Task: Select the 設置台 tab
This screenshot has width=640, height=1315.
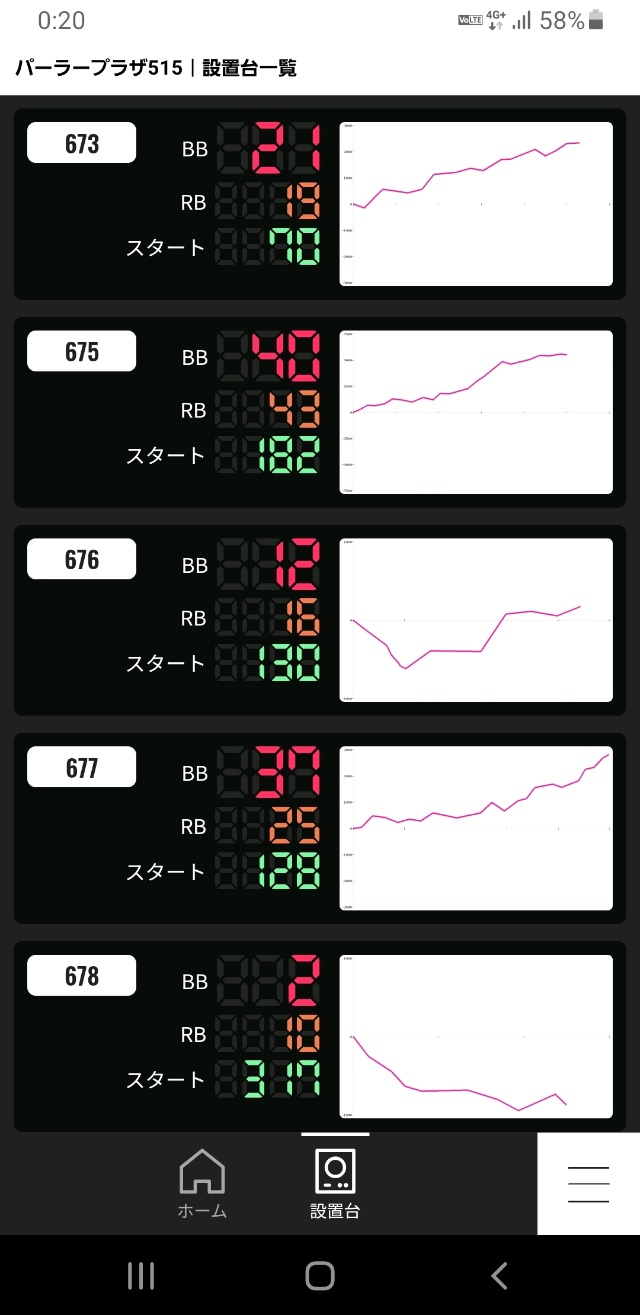Action: click(x=335, y=1184)
